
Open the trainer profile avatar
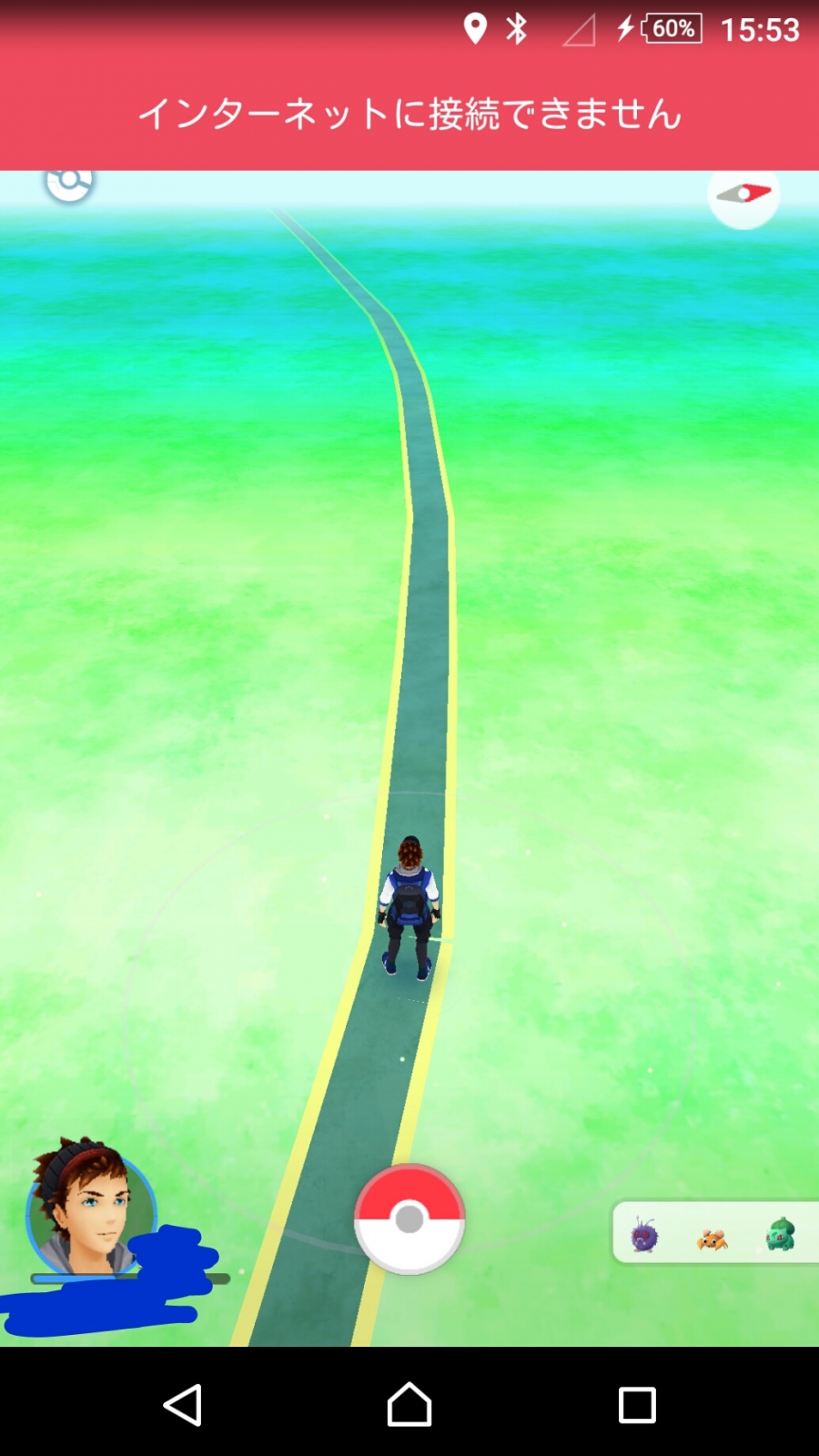[91, 1208]
